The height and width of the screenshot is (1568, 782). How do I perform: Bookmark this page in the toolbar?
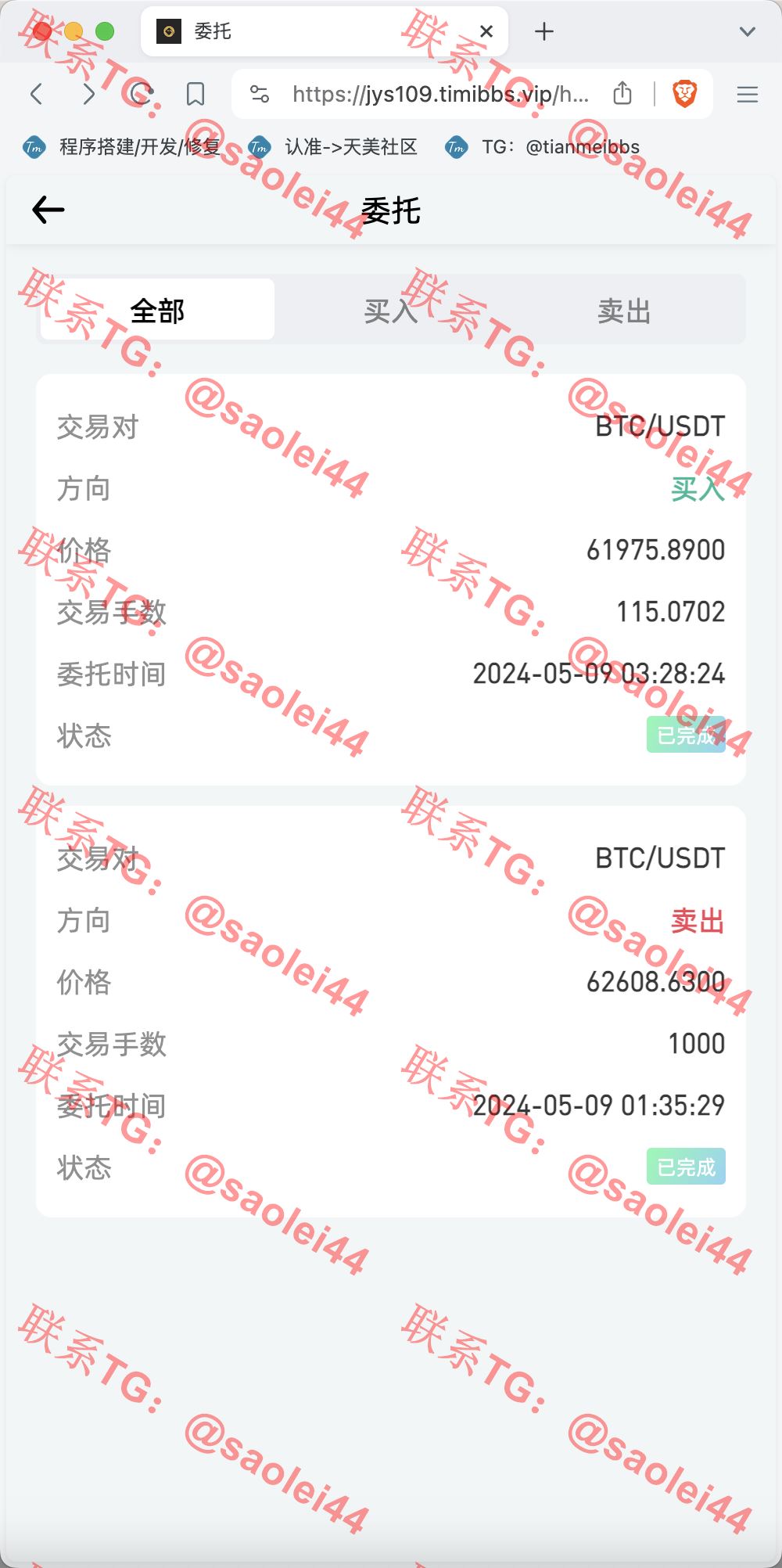(195, 95)
